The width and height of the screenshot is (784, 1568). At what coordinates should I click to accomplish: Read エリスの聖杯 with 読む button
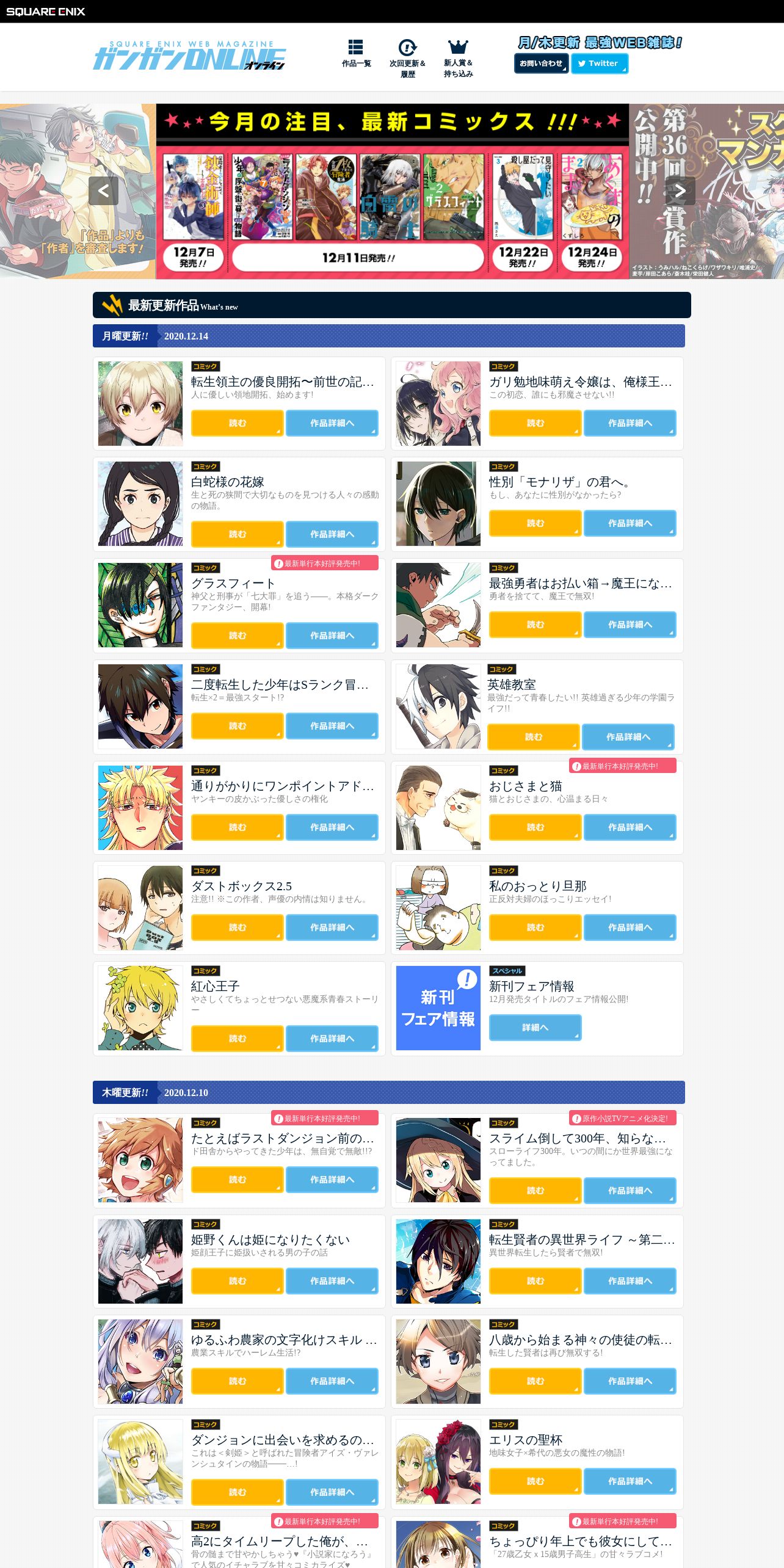535,1481
